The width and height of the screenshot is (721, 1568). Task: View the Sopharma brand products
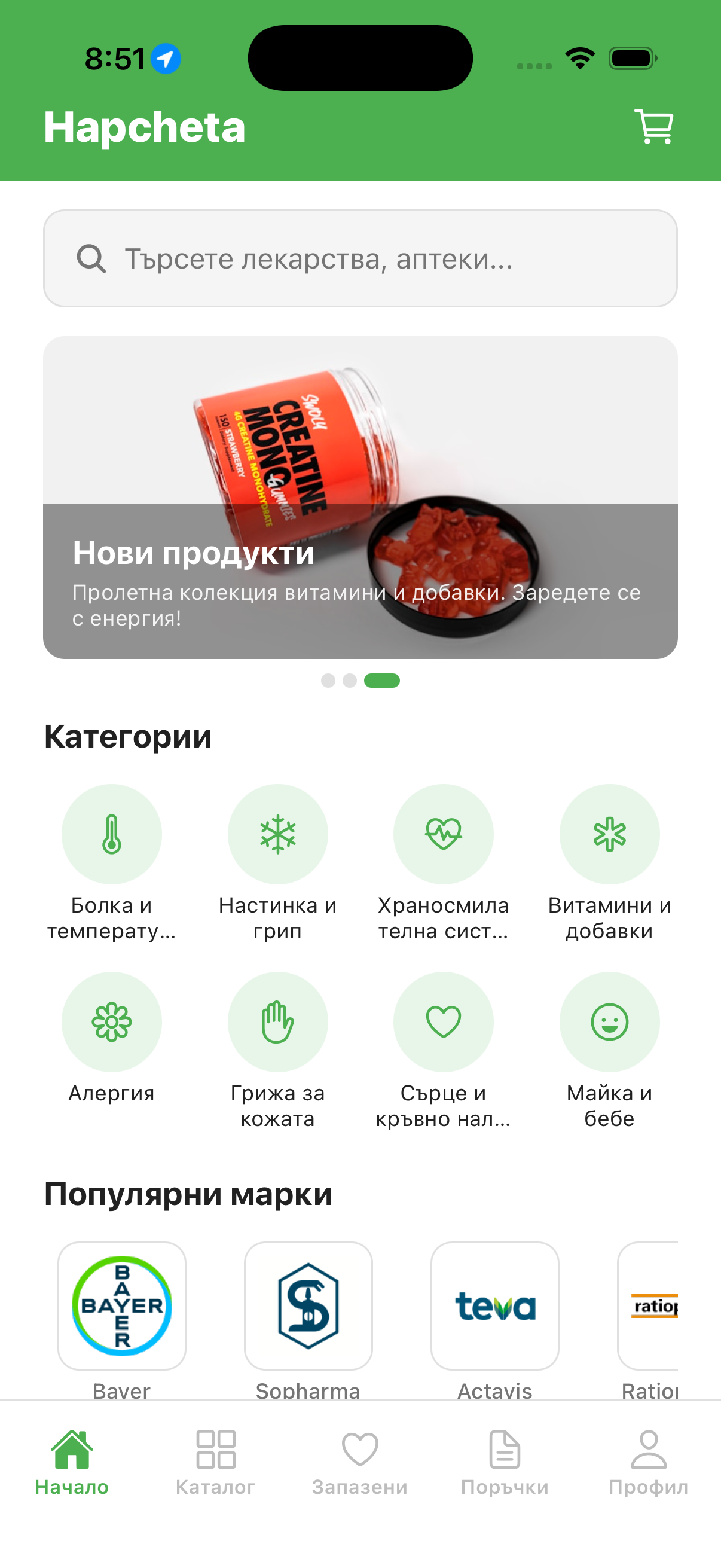click(308, 1305)
